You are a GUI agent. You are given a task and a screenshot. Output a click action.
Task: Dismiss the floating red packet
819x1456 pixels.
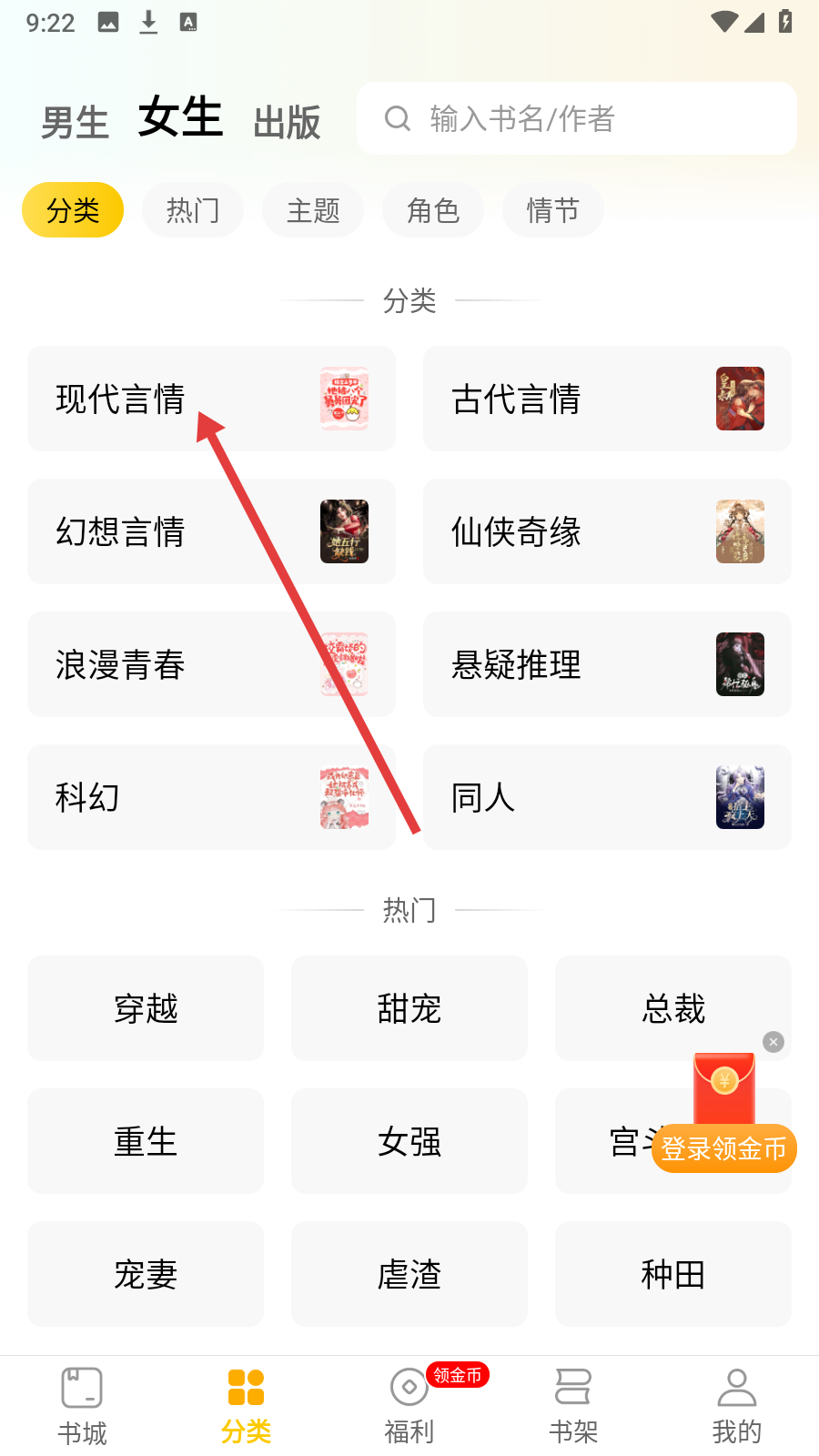[x=773, y=1042]
